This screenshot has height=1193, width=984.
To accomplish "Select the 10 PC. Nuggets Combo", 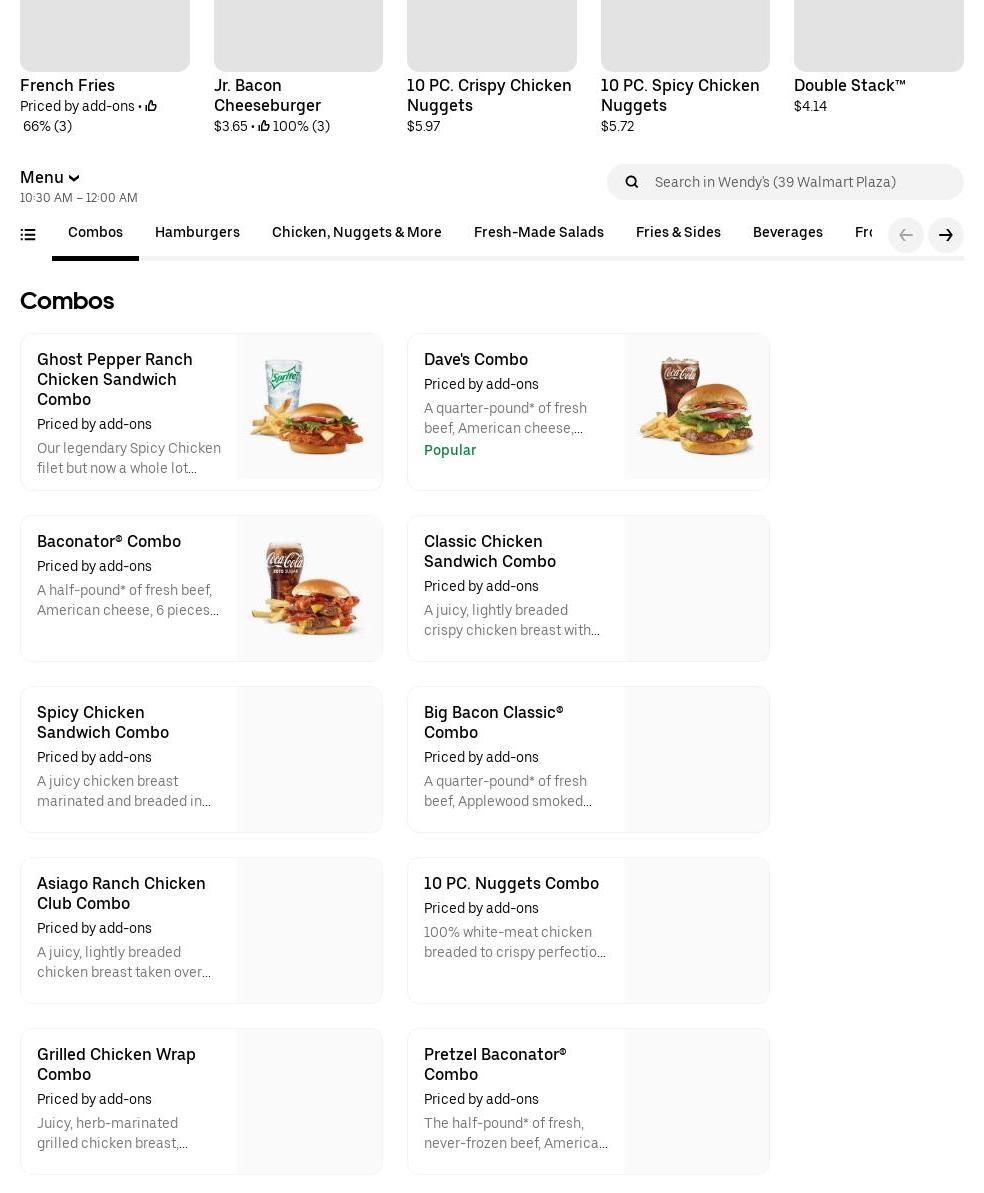I will [x=588, y=930].
